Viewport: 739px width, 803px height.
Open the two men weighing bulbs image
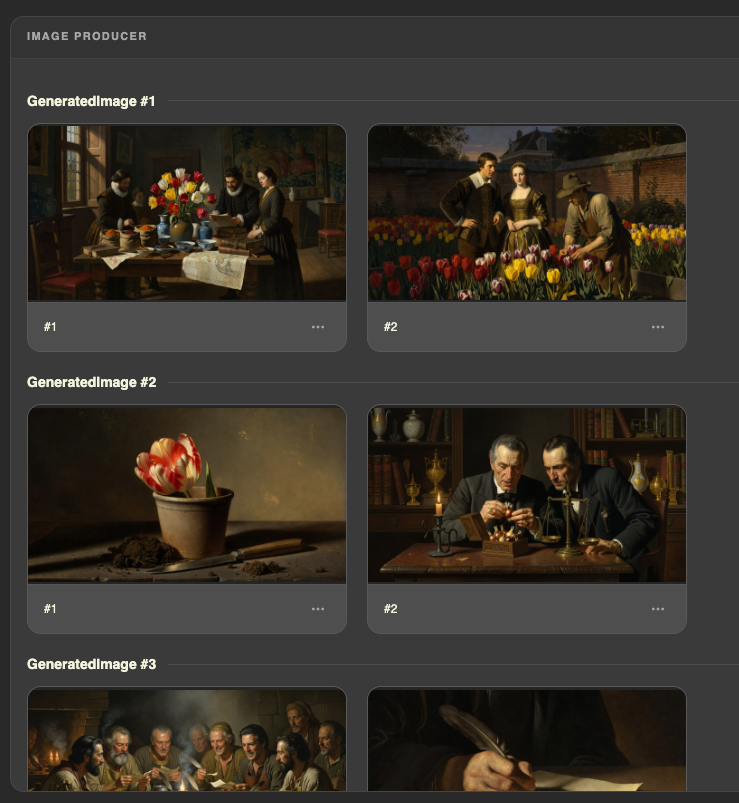point(526,494)
